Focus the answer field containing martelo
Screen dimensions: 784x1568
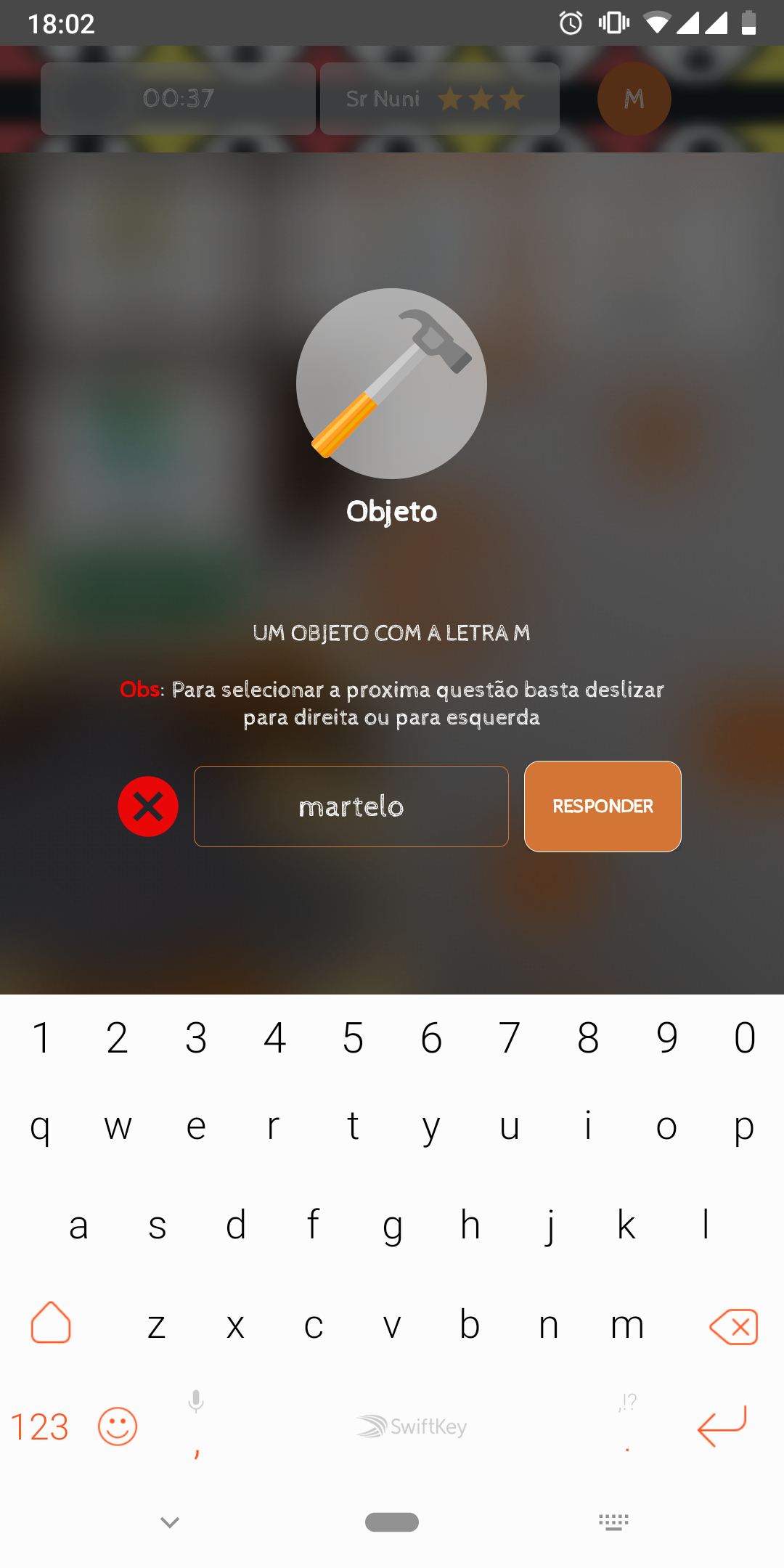pos(351,806)
